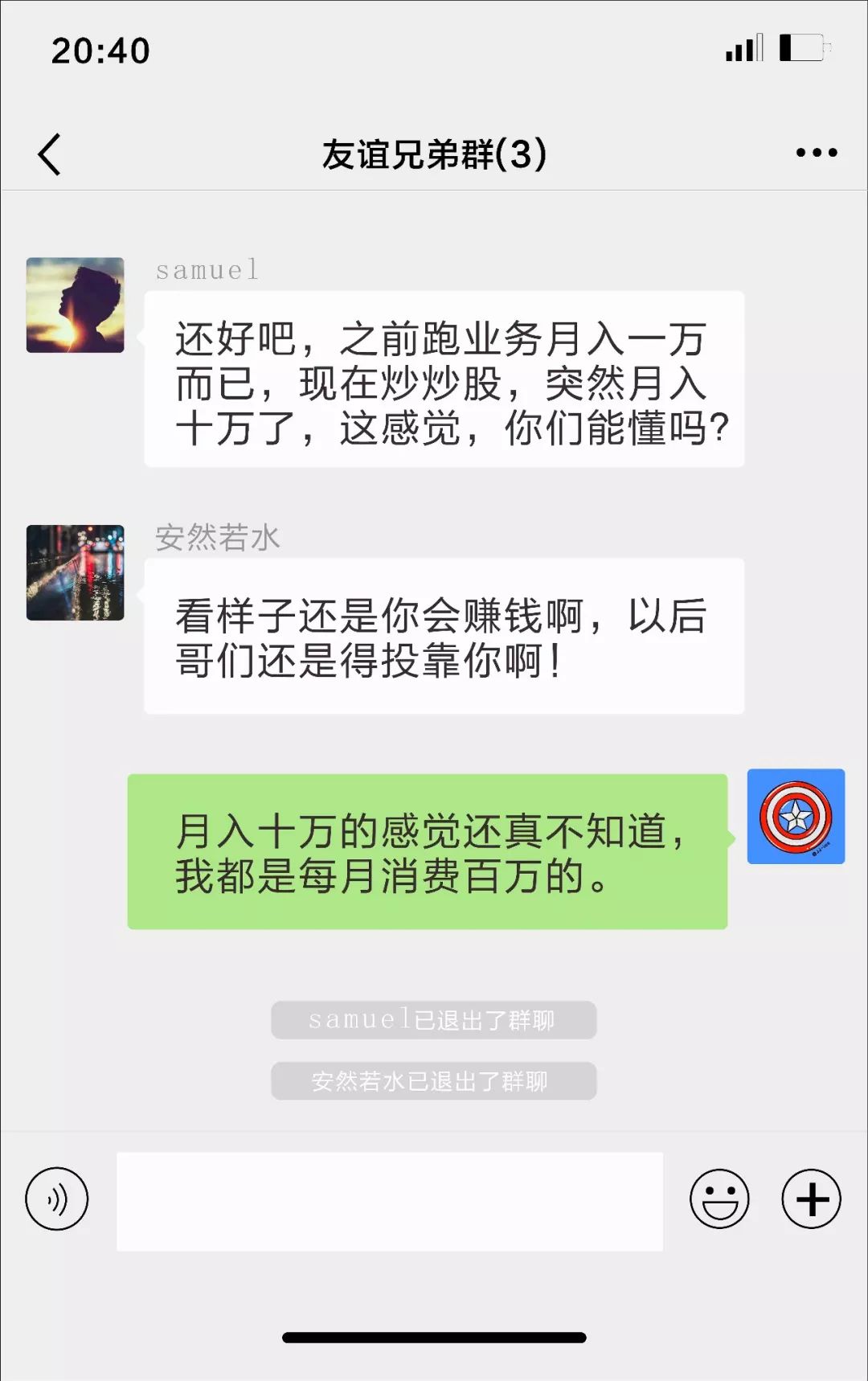Tap the battery indicator in status bar

[800, 48]
